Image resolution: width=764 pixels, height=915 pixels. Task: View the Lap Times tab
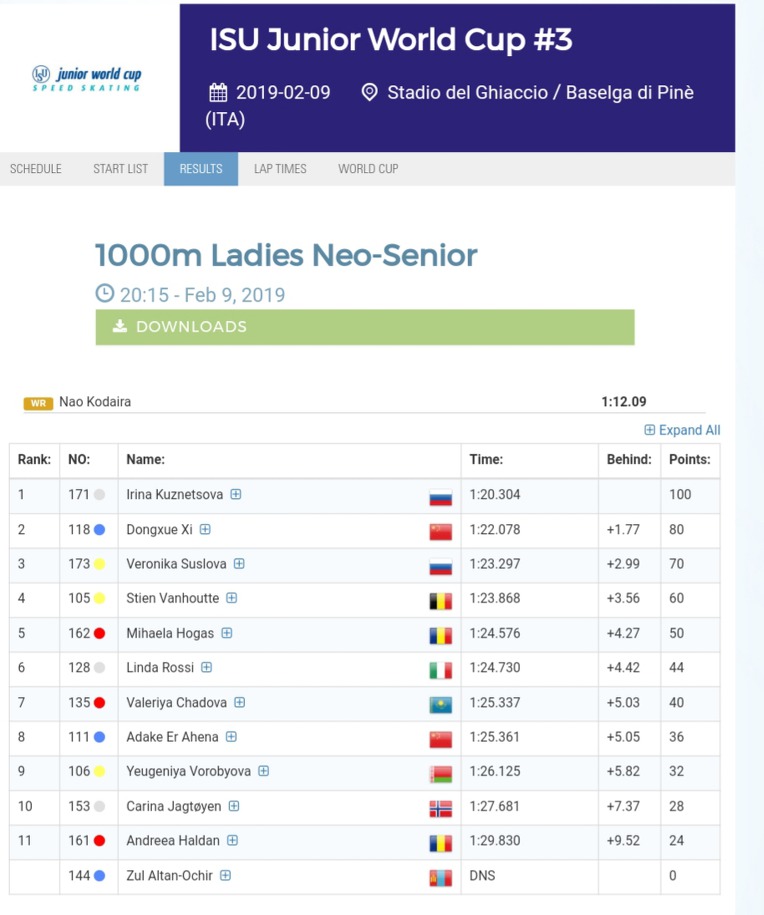(x=280, y=169)
